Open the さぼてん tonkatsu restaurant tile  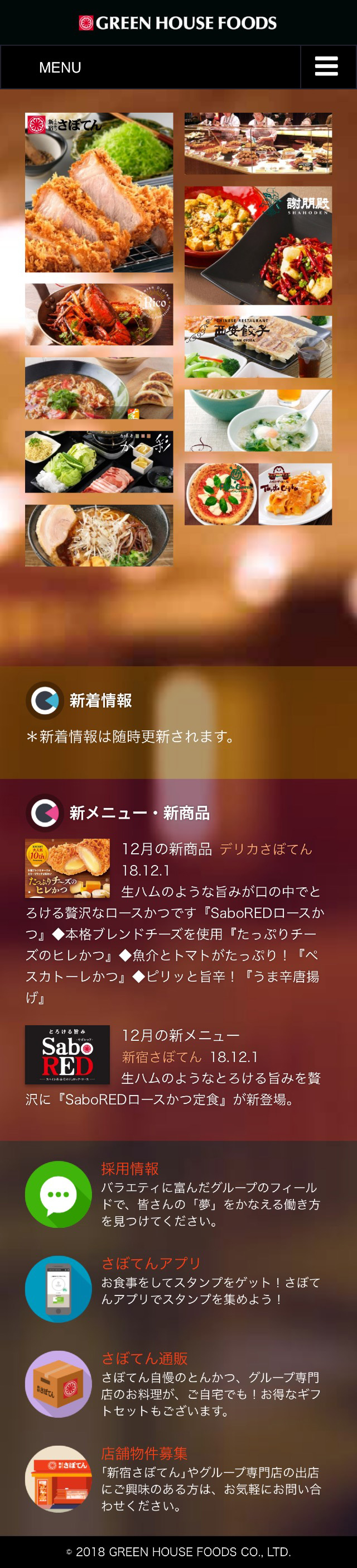99,192
